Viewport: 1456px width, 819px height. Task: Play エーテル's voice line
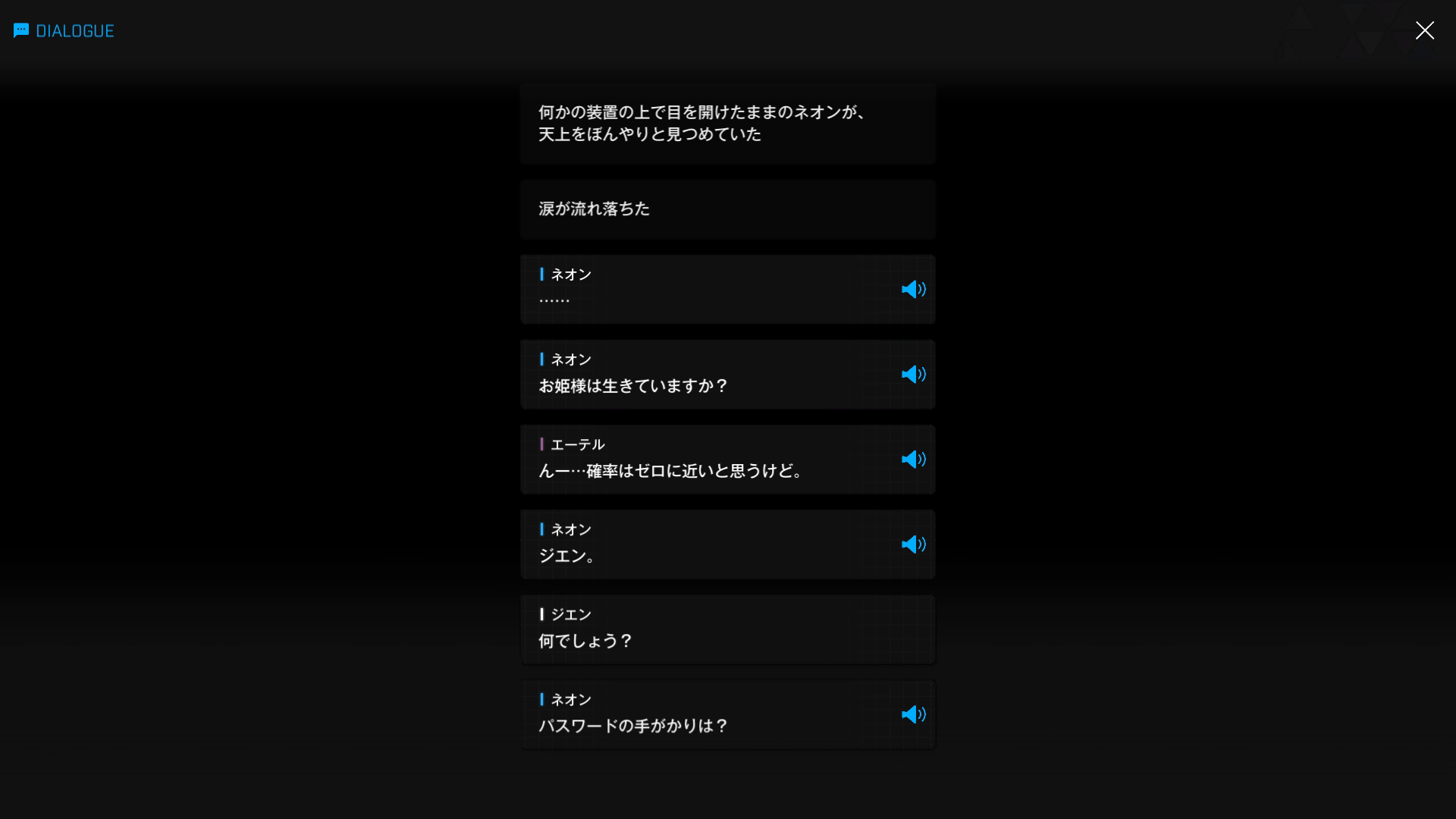pos(913,460)
